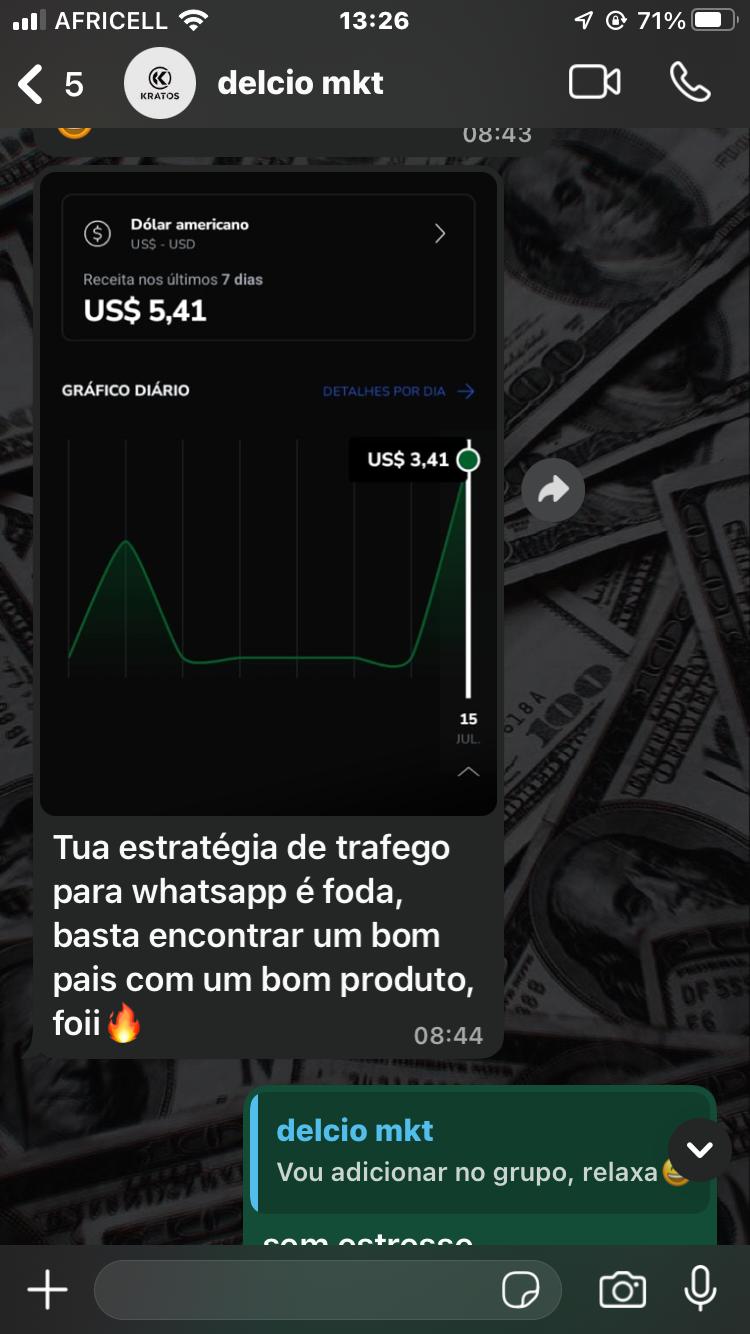Start a video call with delcio mkt
Screen dimensions: 750x1334
[x=594, y=83]
